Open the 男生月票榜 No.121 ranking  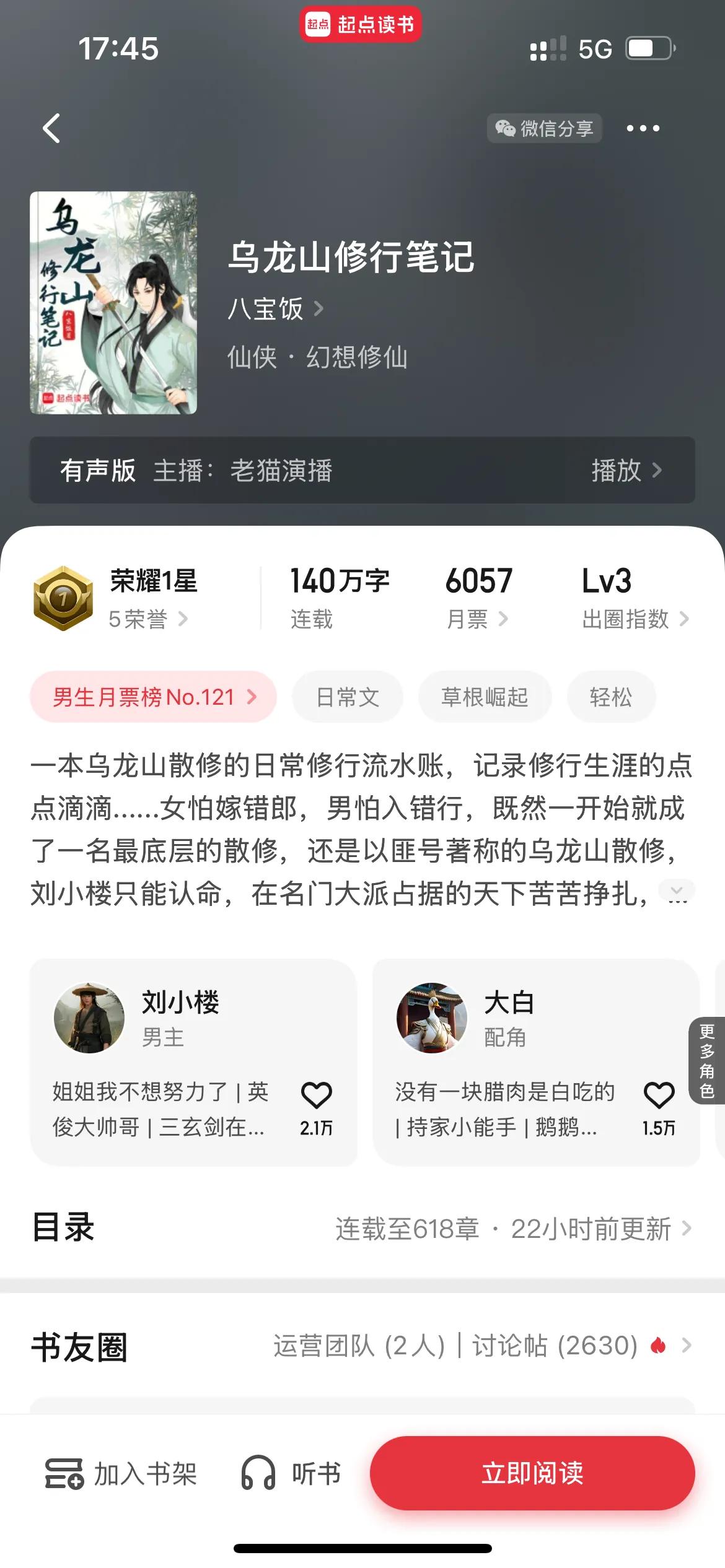pos(153,697)
